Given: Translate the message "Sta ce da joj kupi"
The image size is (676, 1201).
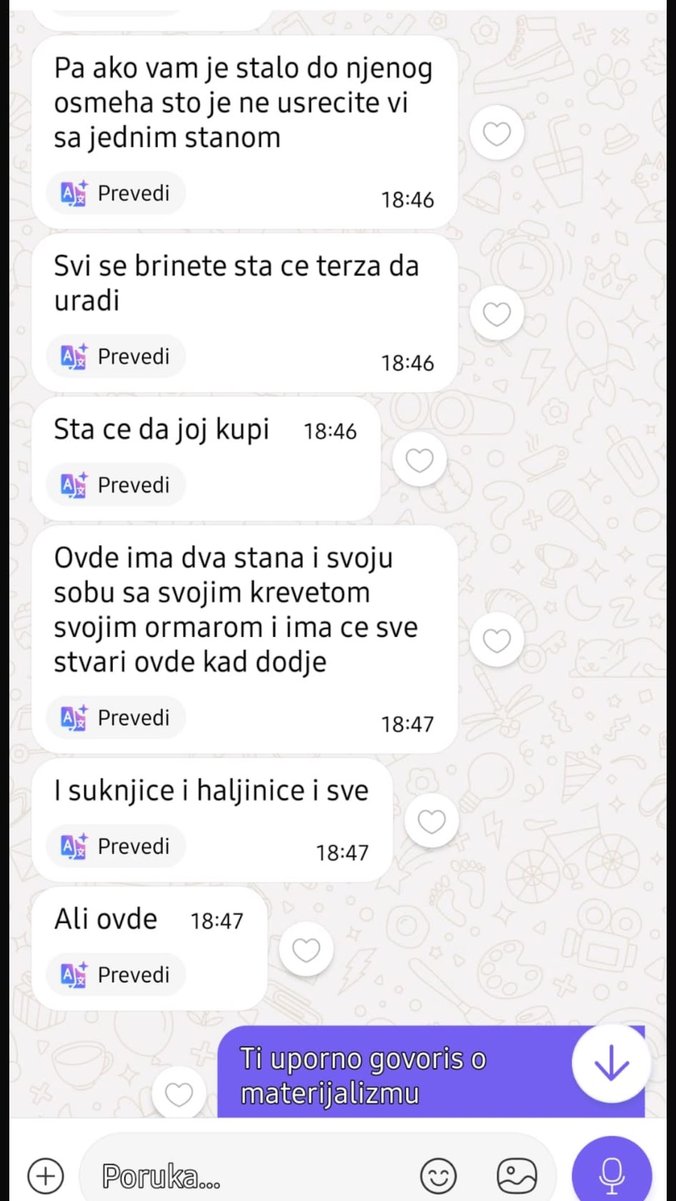Looking at the screenshot, I should point(115,485).
